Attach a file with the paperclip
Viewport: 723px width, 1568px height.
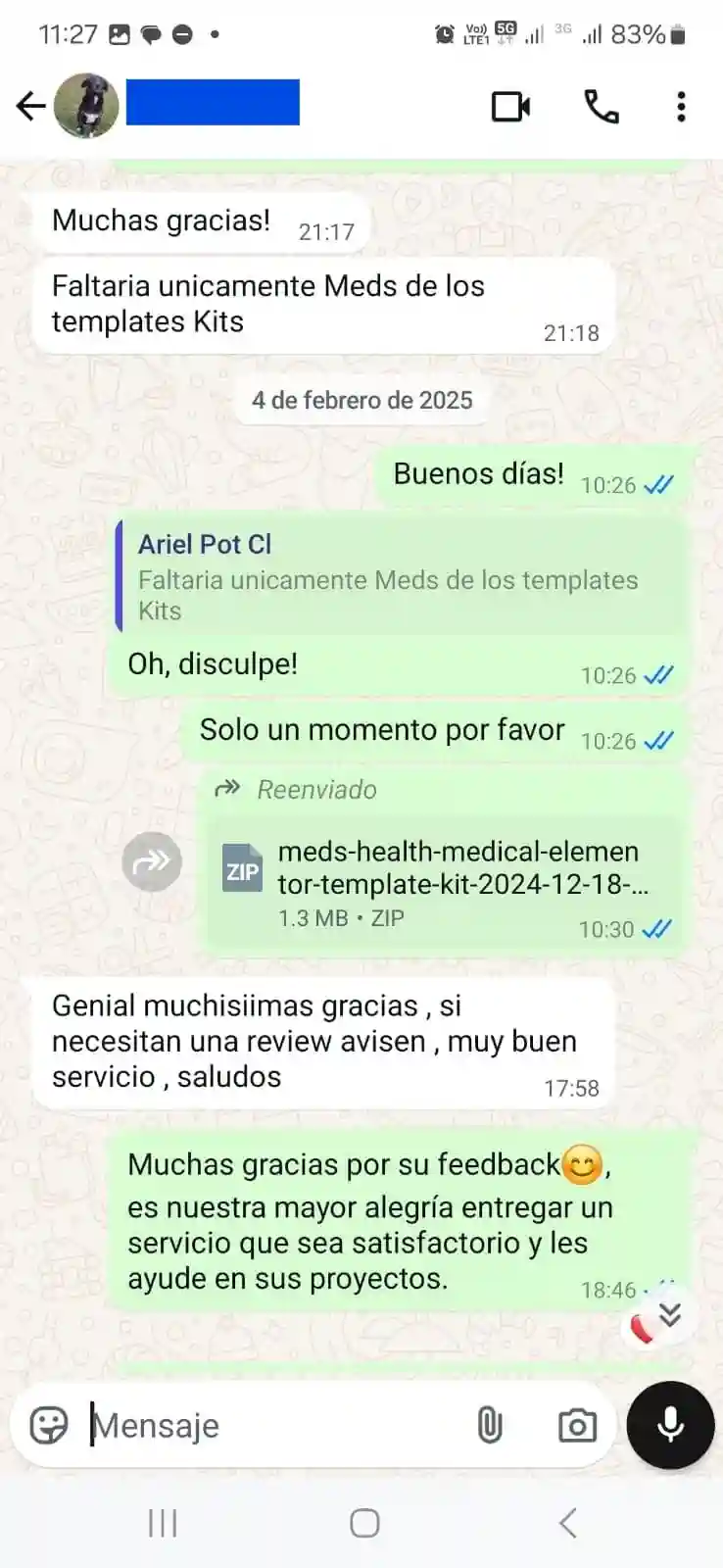[x=490, y=1425]
